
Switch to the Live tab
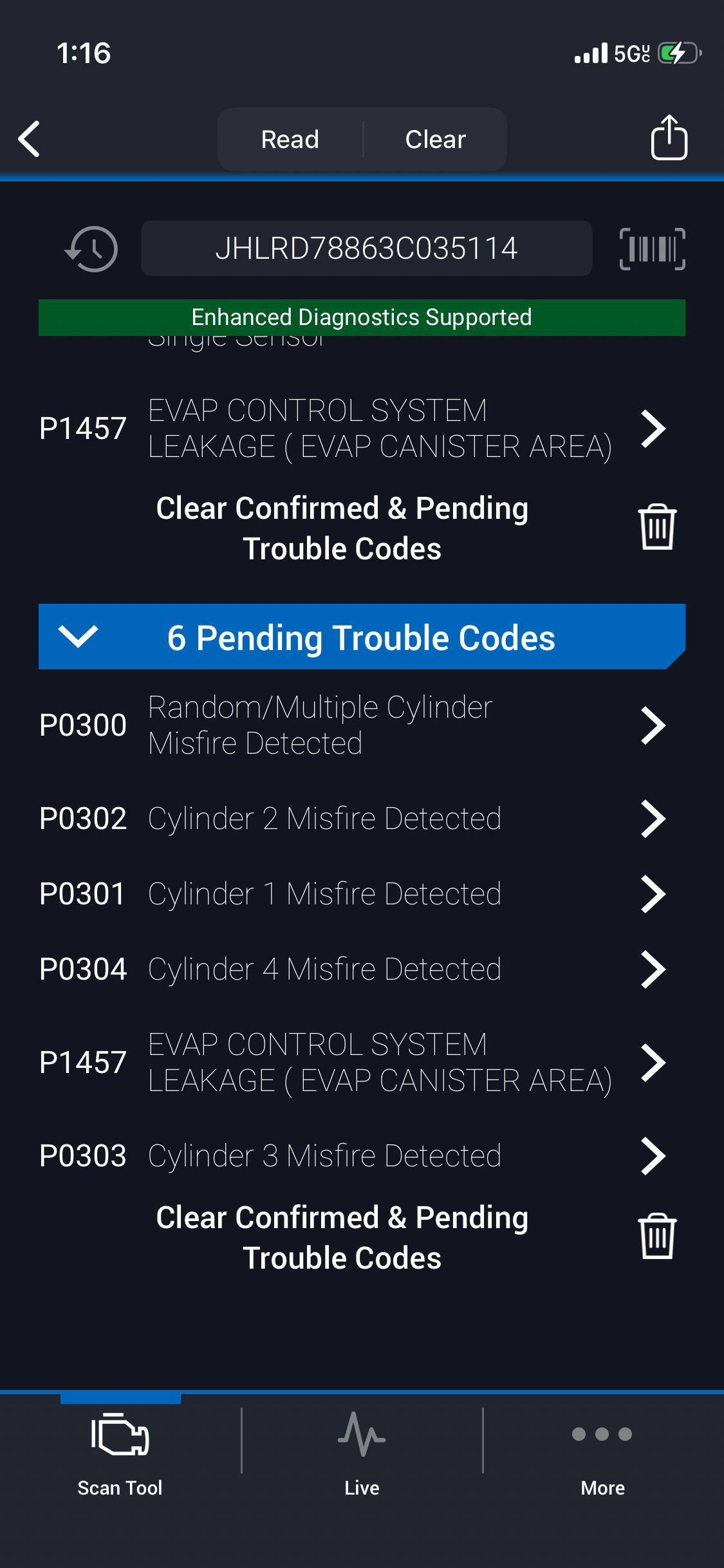tap(362, 1452)
